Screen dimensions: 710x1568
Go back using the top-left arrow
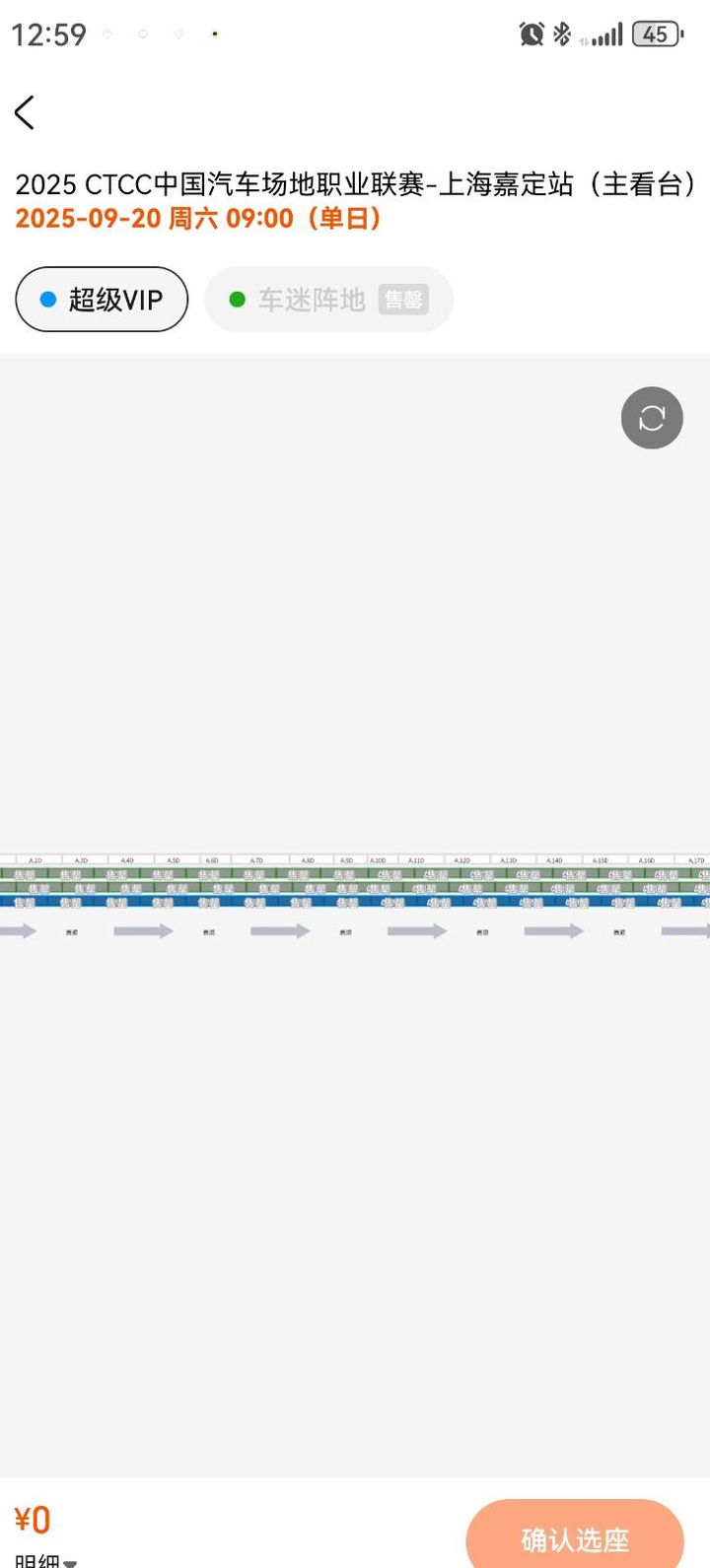[x=26, y=112]
